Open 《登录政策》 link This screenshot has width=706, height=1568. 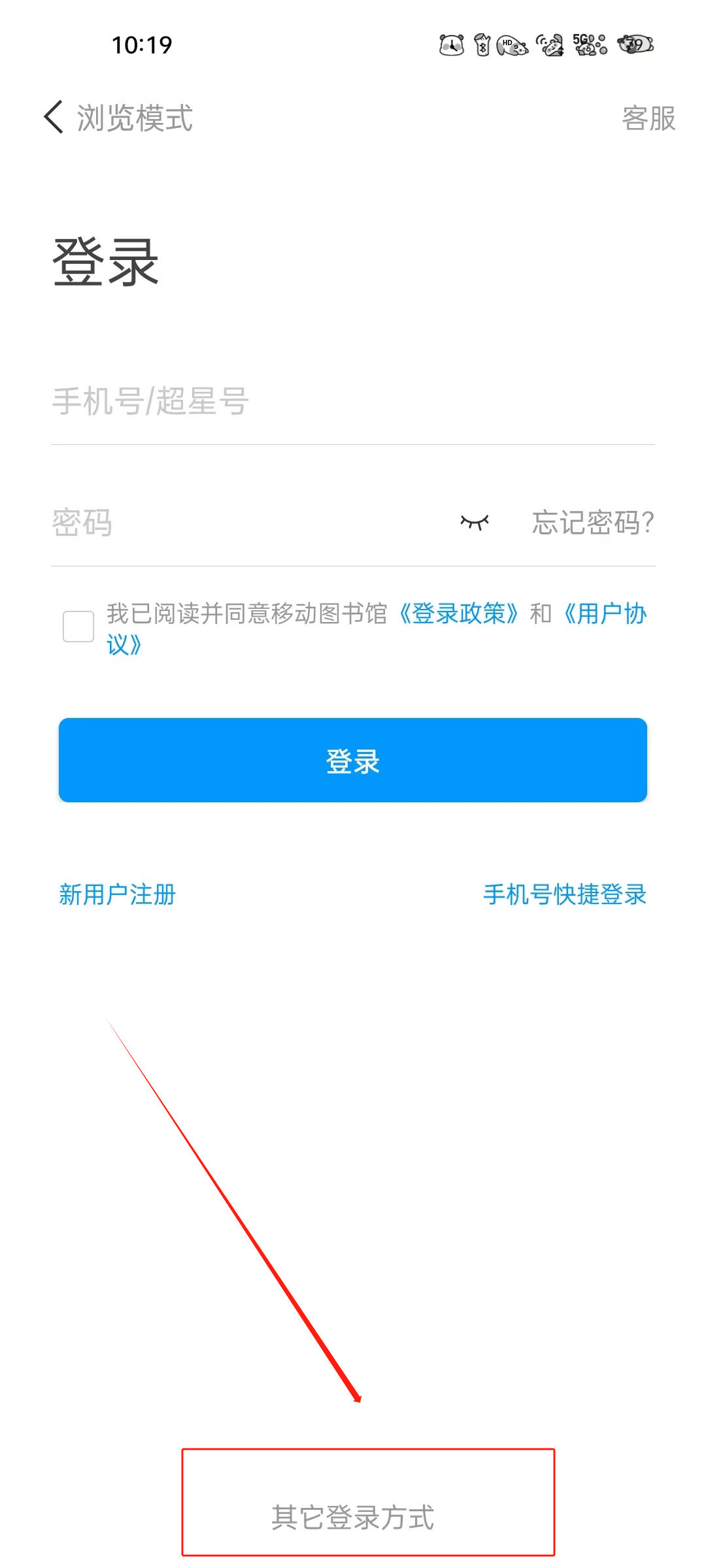459,613
